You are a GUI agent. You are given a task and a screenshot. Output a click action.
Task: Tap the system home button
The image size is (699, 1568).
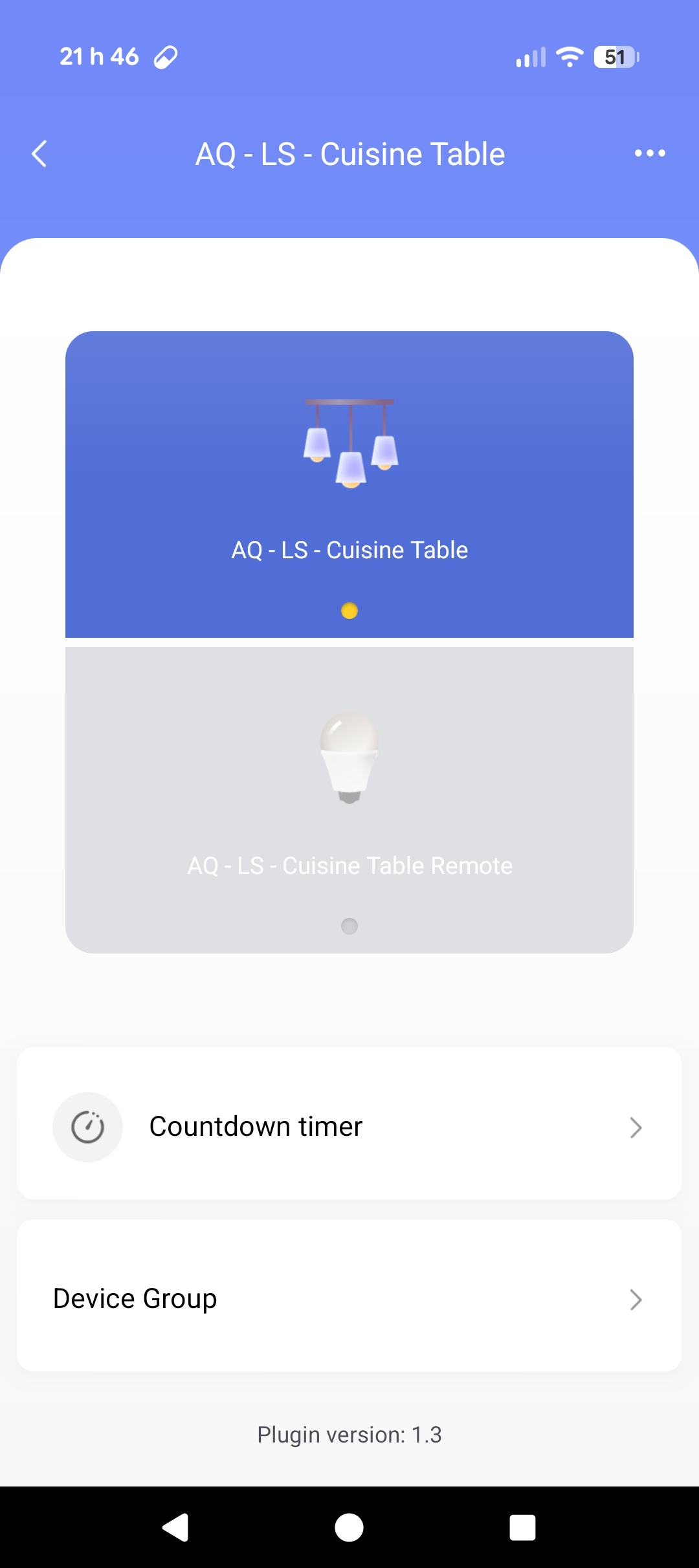coord(349,1528)
